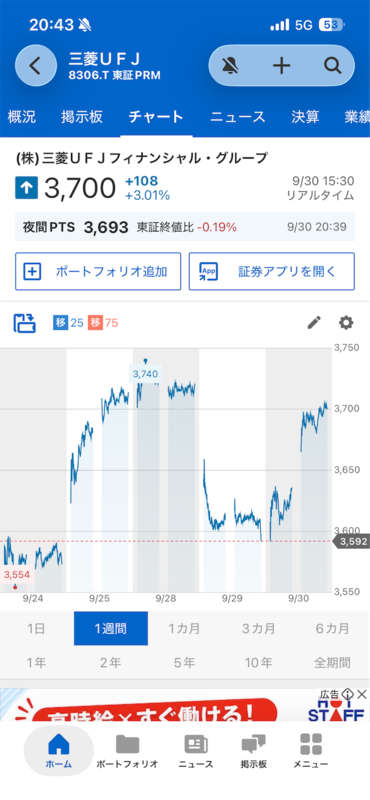Open the ニュース top tab

(x=237, y=117)
